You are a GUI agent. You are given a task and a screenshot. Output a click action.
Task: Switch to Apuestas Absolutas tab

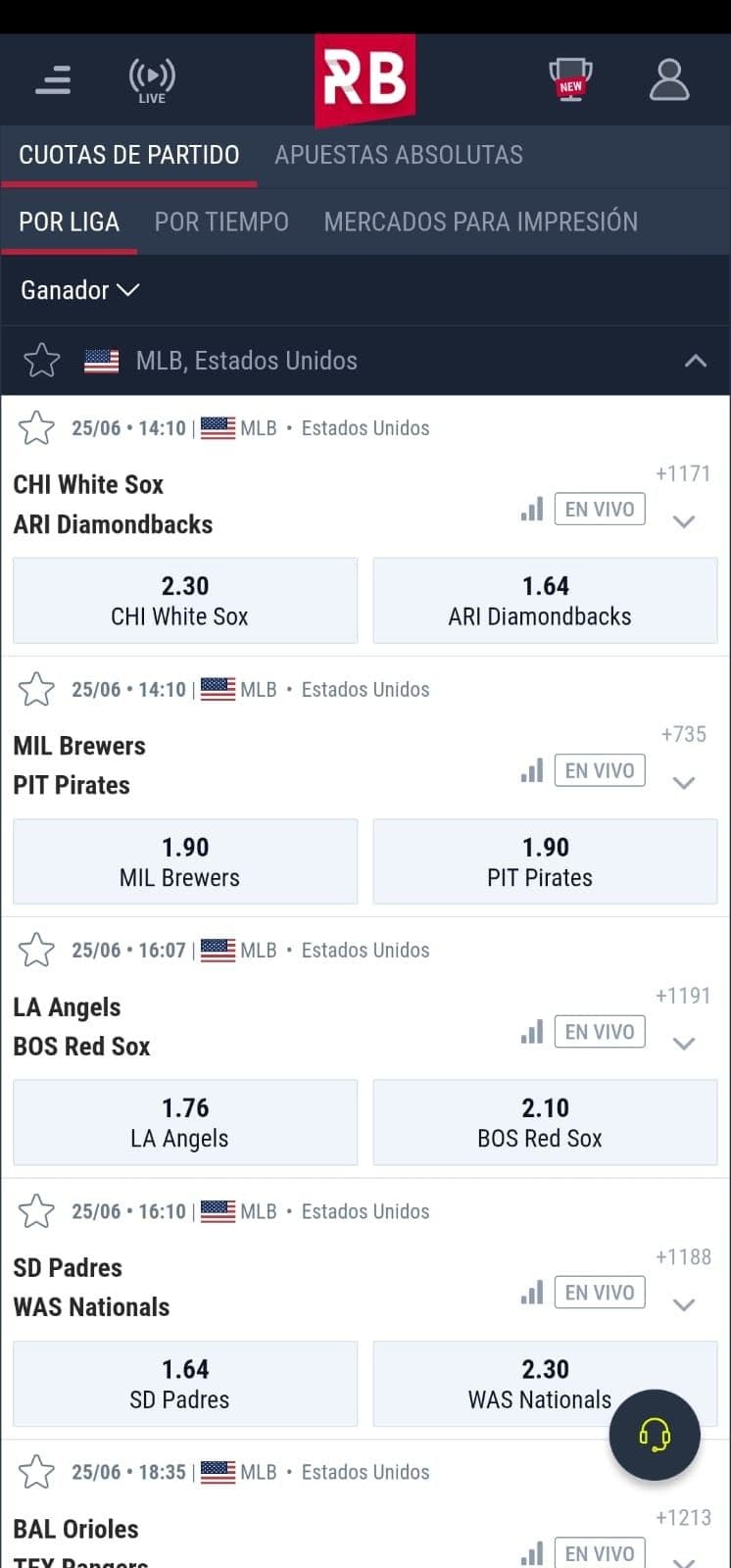pyautogui.click(x=398, y=155)
